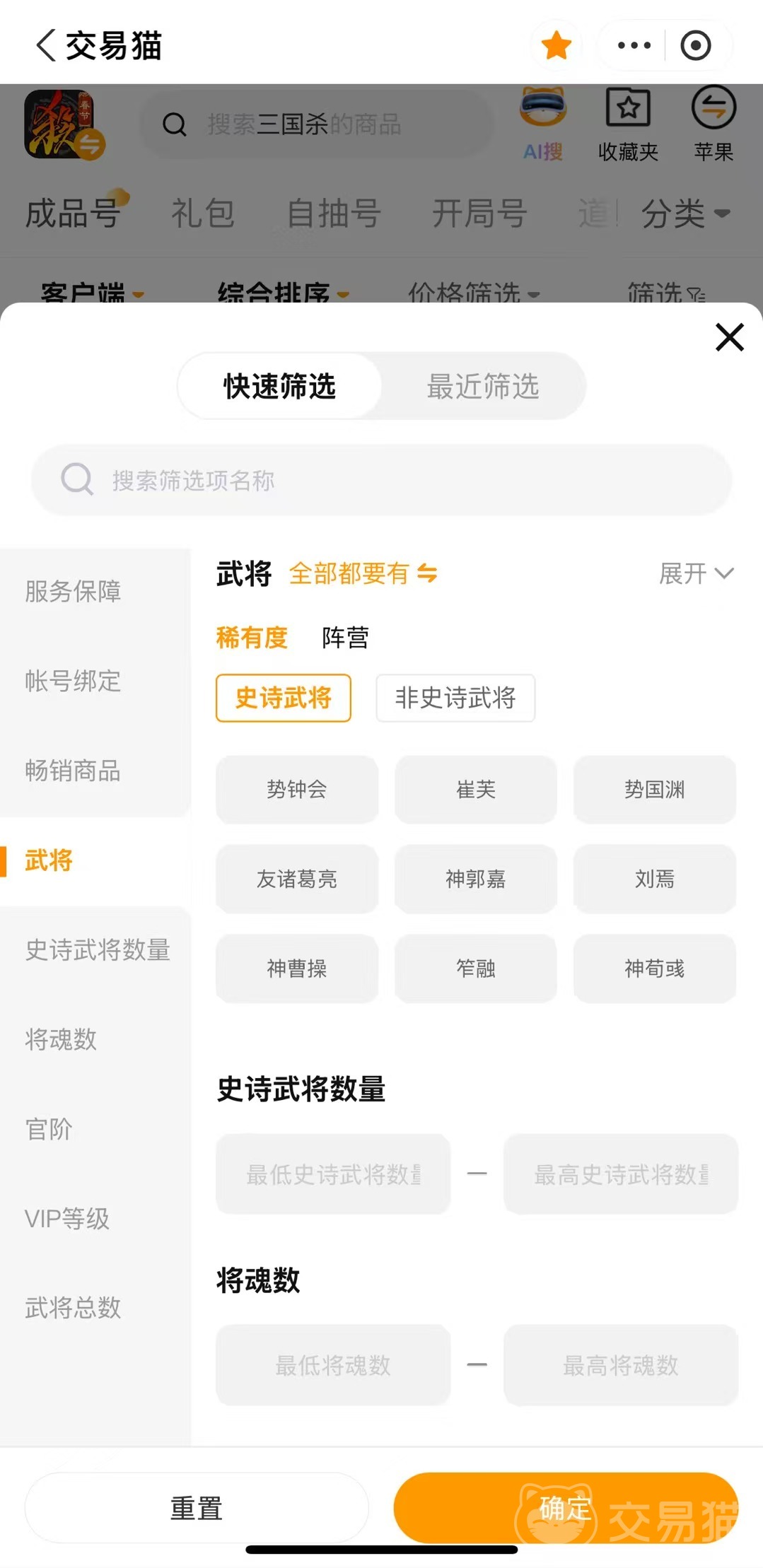
Task: Toggle the 全部都要有 match mode
Action: [x=363, y=573]
